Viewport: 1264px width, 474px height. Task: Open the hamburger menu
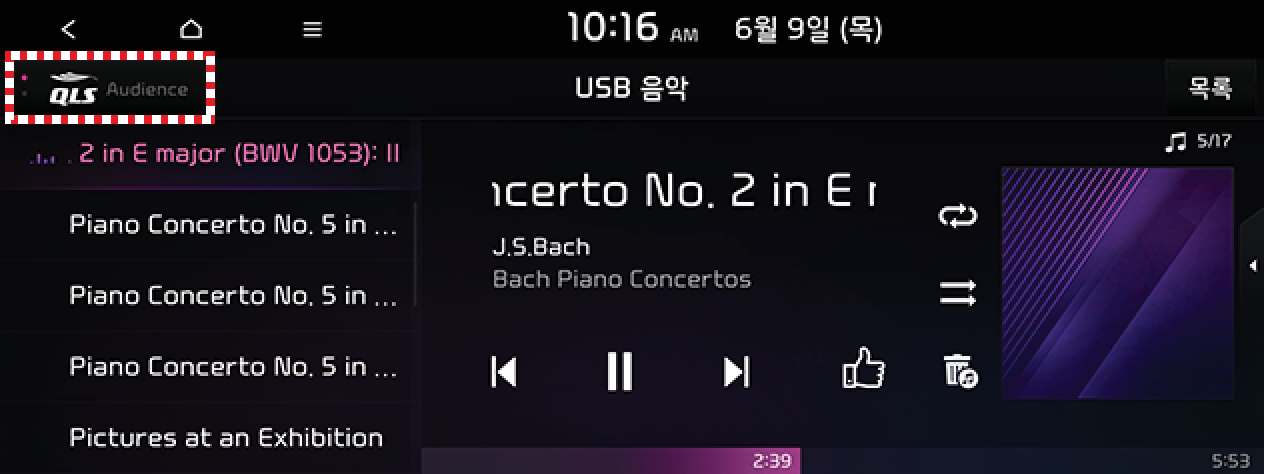click(x=313, y=30)
